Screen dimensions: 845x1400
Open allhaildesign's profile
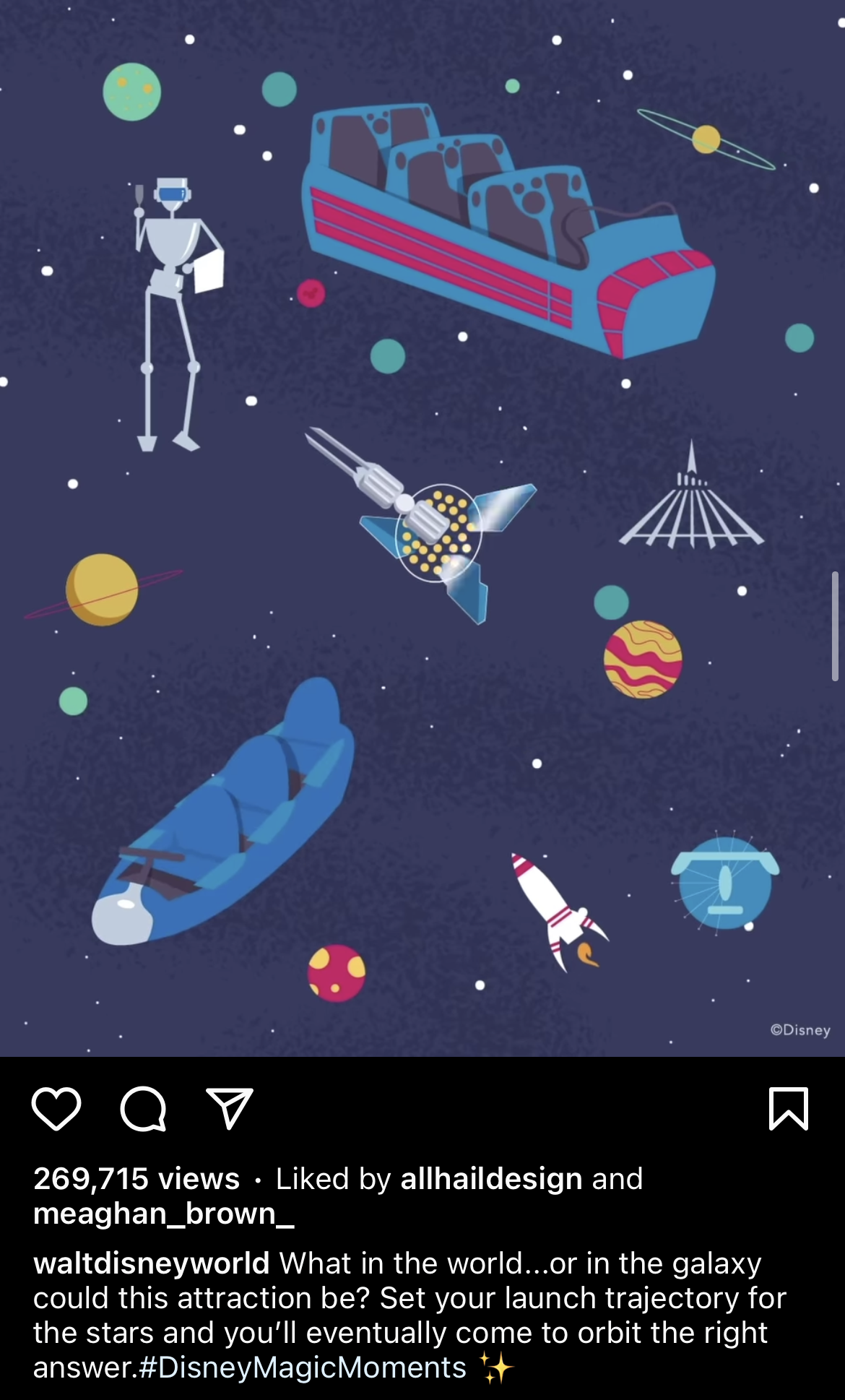[491, 1179]
